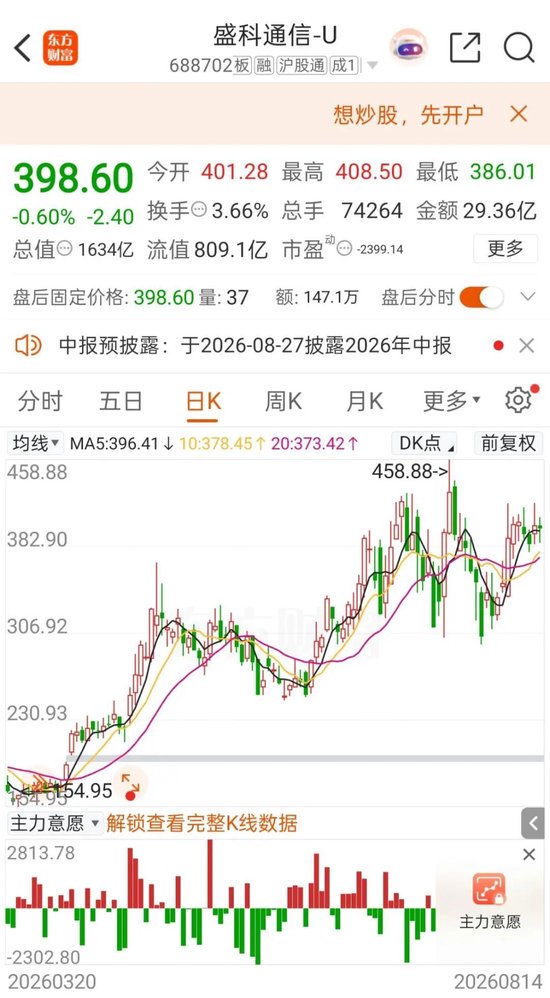The height and width of the screenshot is (998, 550).
Task: Open the 均线 indicator dropdown
Action: coord(35,443)
